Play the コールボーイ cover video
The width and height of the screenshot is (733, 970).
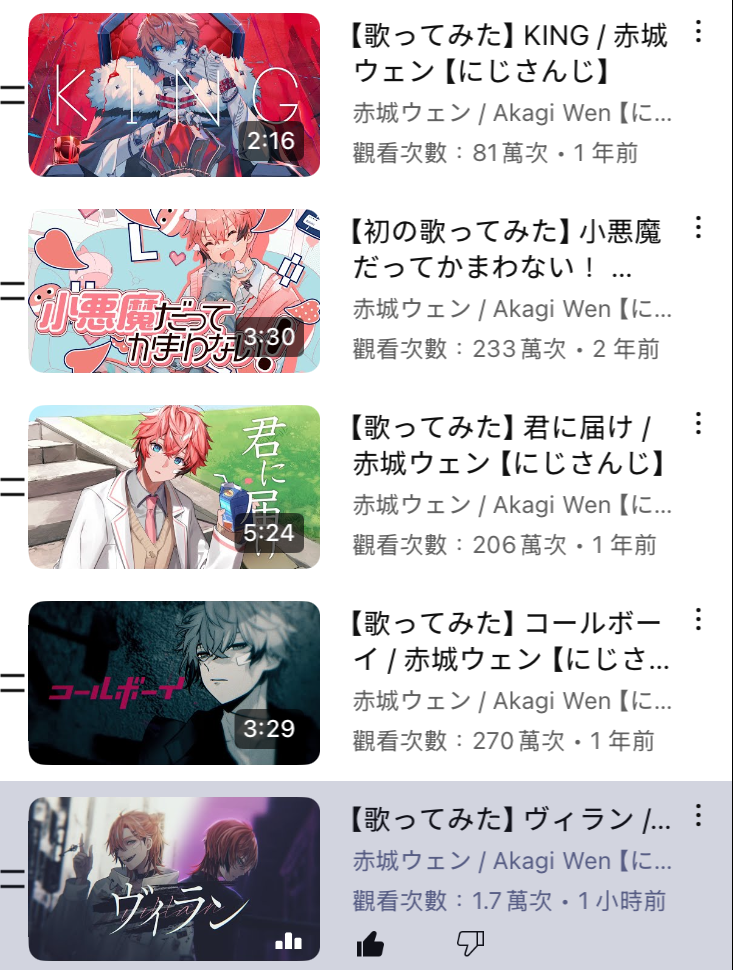pyautogui.click(x=174, y=683)
